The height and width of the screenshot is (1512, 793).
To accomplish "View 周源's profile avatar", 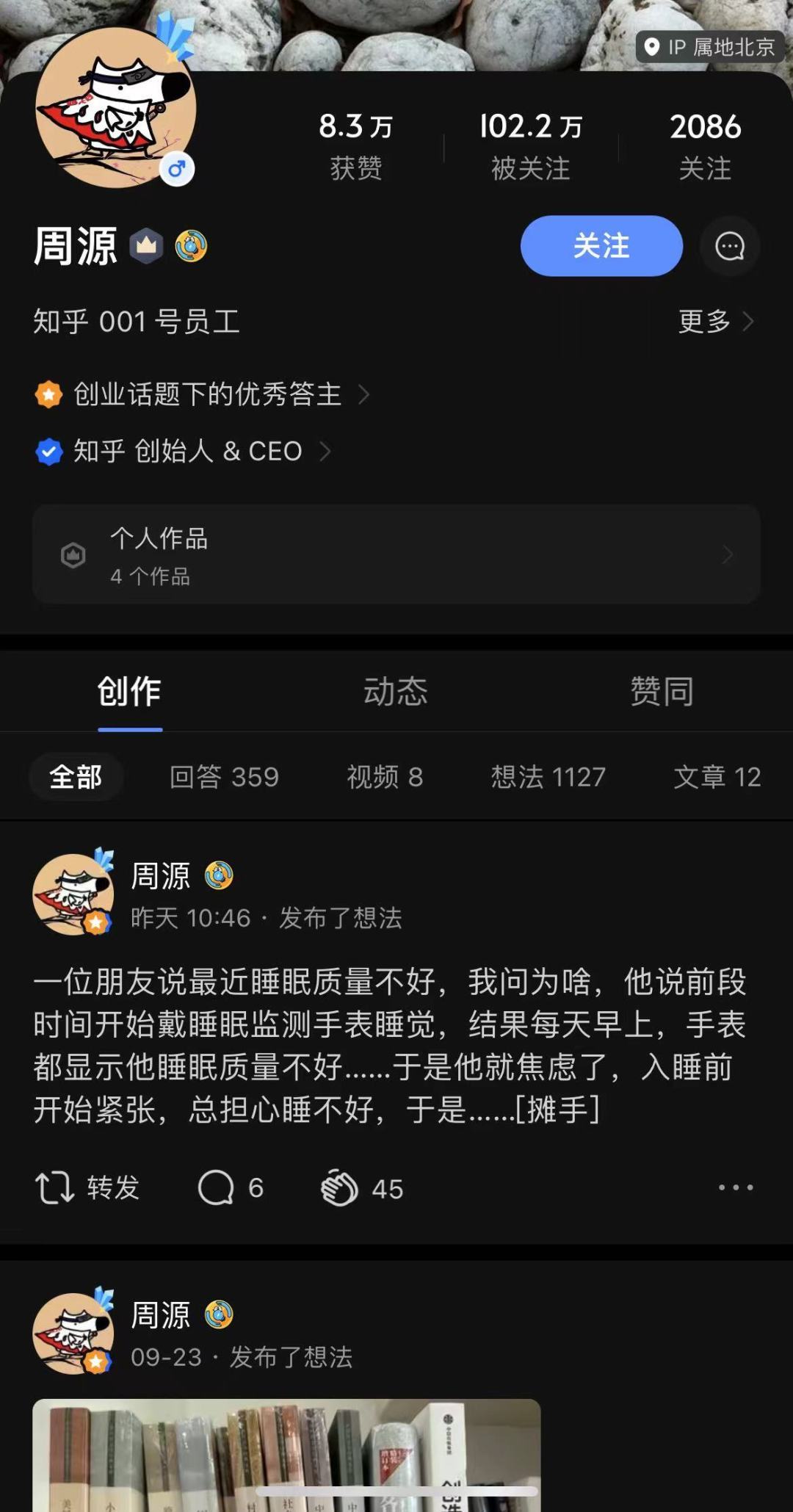I will [116, 108].
